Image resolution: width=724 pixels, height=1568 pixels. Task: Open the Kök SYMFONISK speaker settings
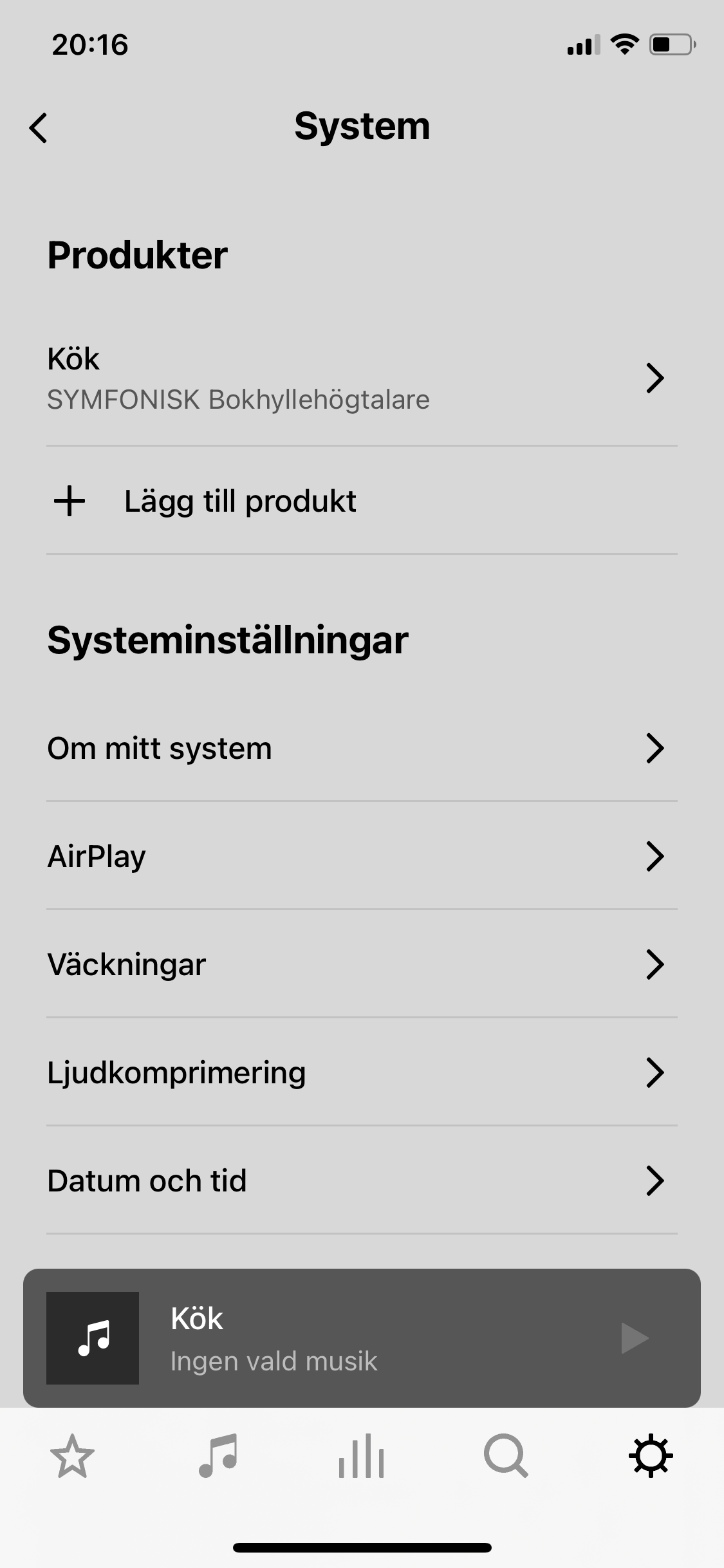click(362, 378)
